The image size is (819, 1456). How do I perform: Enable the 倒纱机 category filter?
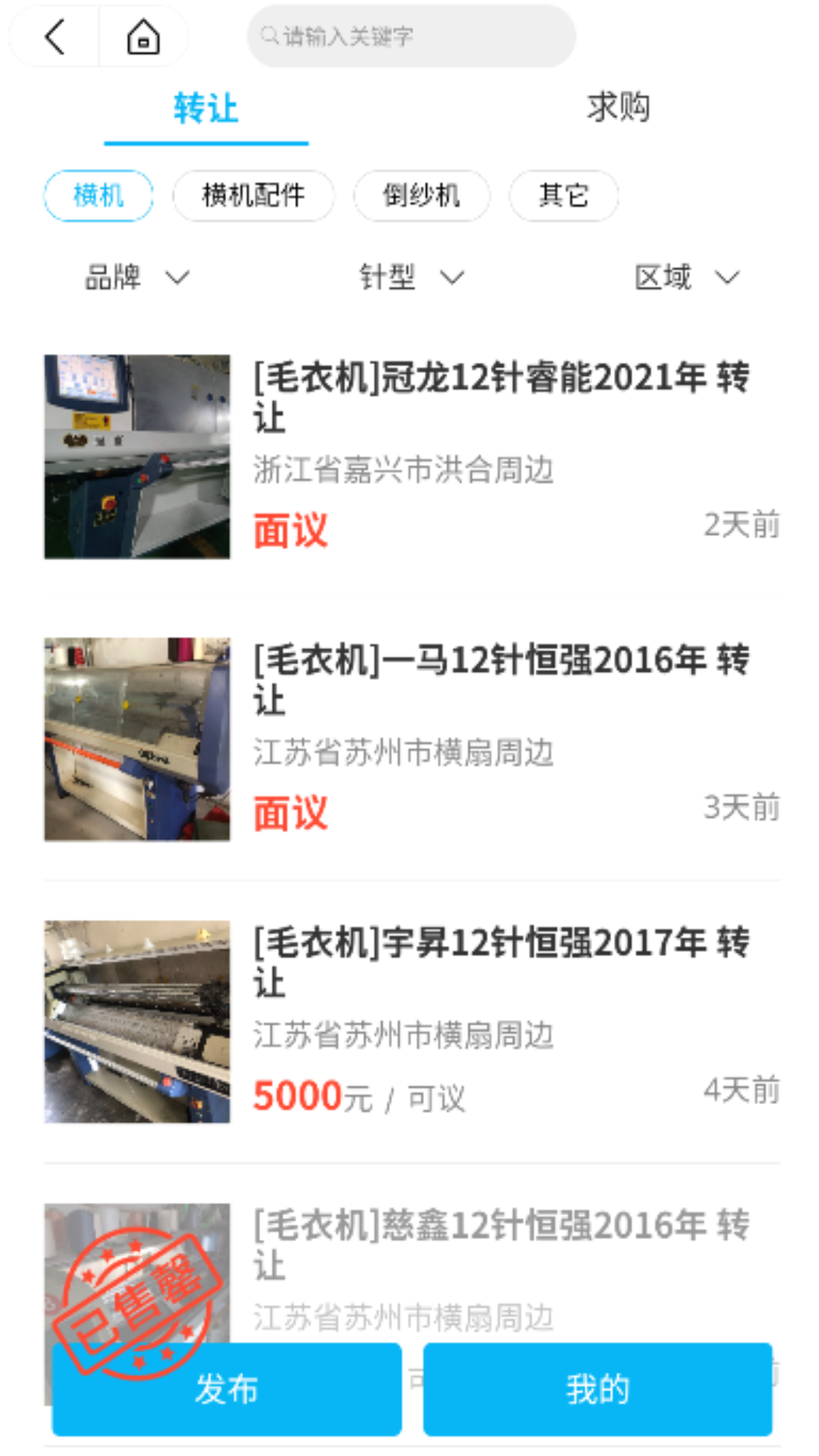pos(422,196)
